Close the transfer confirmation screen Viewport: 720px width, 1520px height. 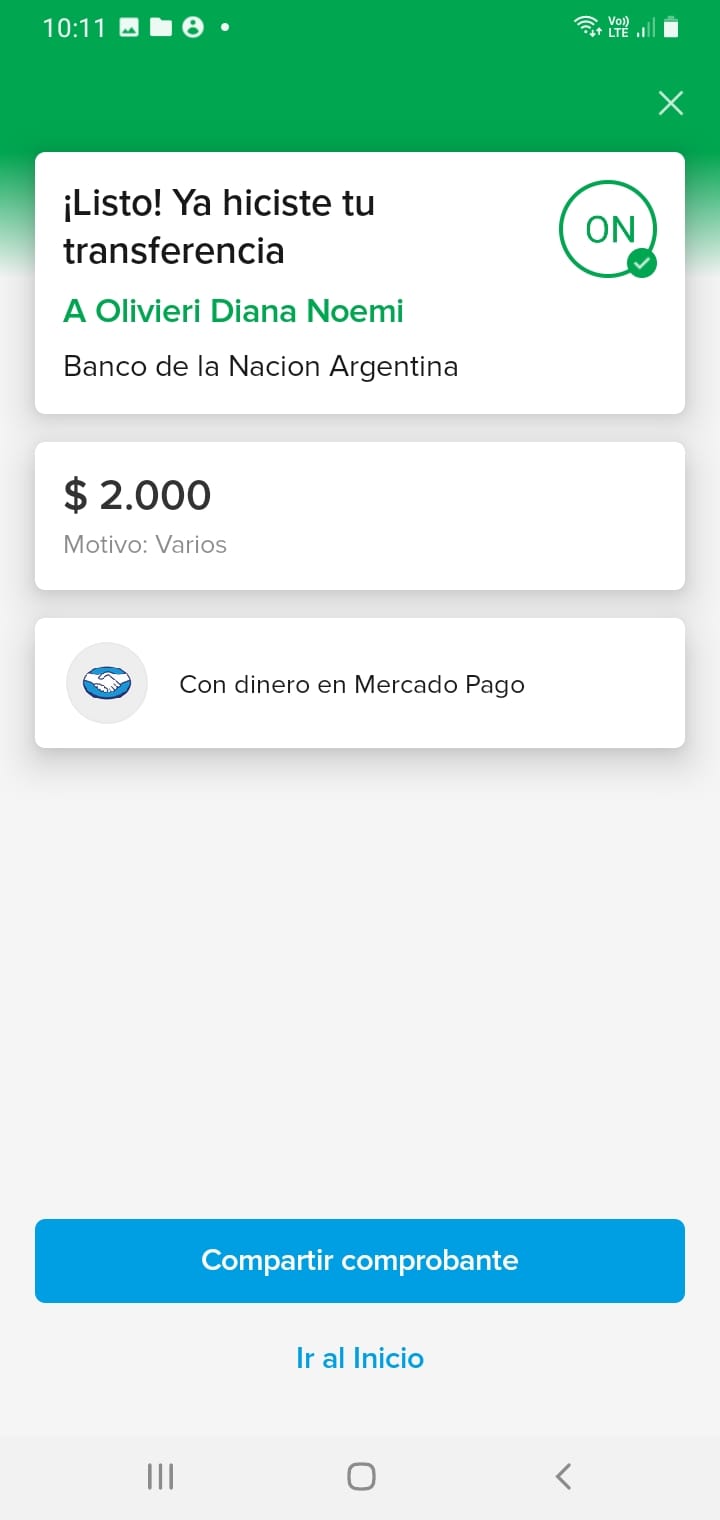coord(670,103)
